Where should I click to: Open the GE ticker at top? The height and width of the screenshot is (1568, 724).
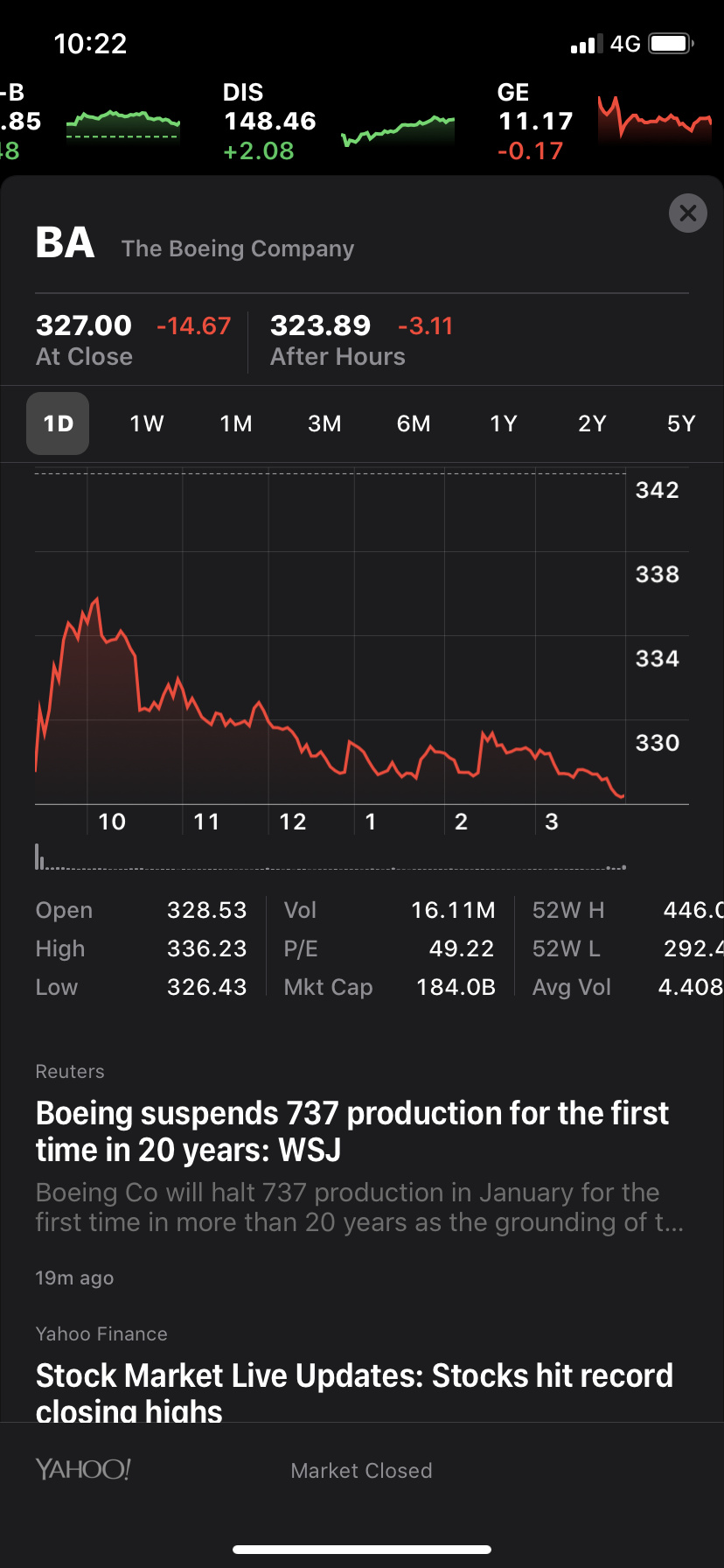(x=603, y=122)
